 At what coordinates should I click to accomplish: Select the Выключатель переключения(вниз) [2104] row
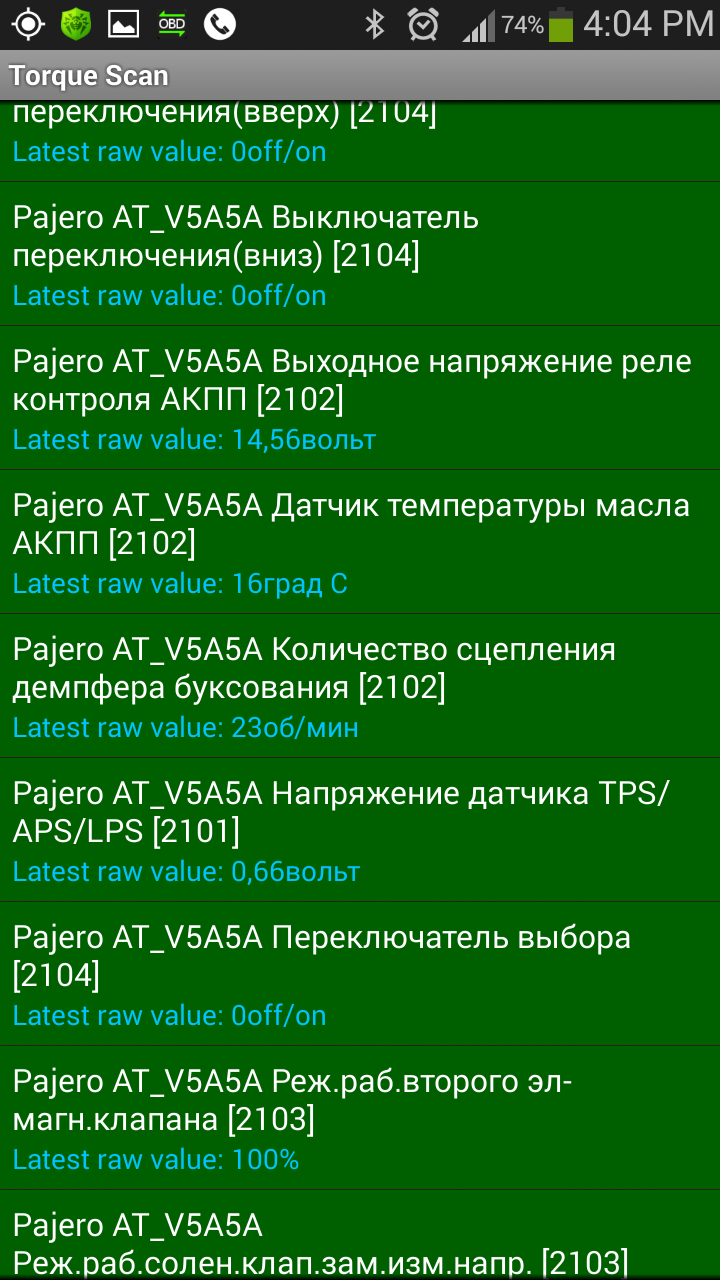(360, 254)
